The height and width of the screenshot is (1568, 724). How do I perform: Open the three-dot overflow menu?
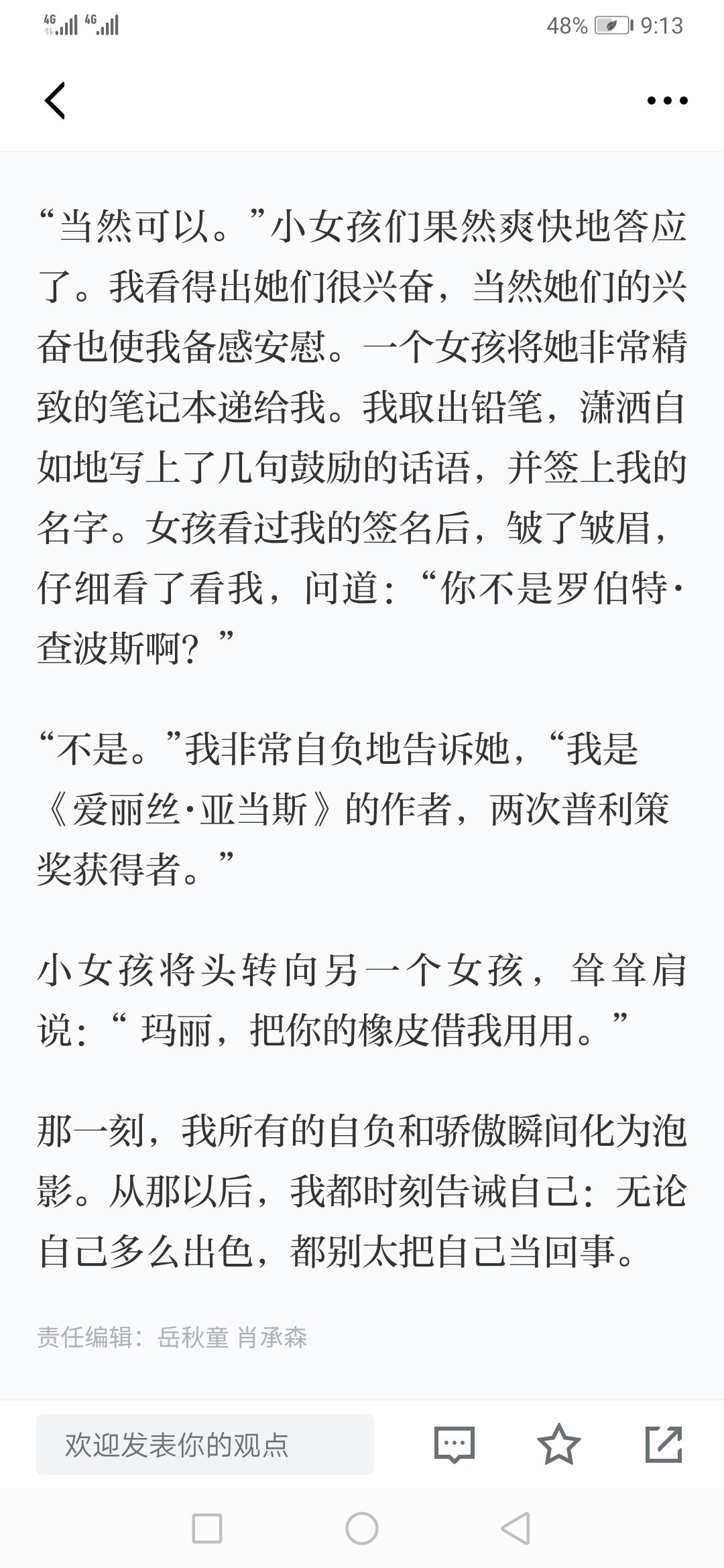pos(667,101)
